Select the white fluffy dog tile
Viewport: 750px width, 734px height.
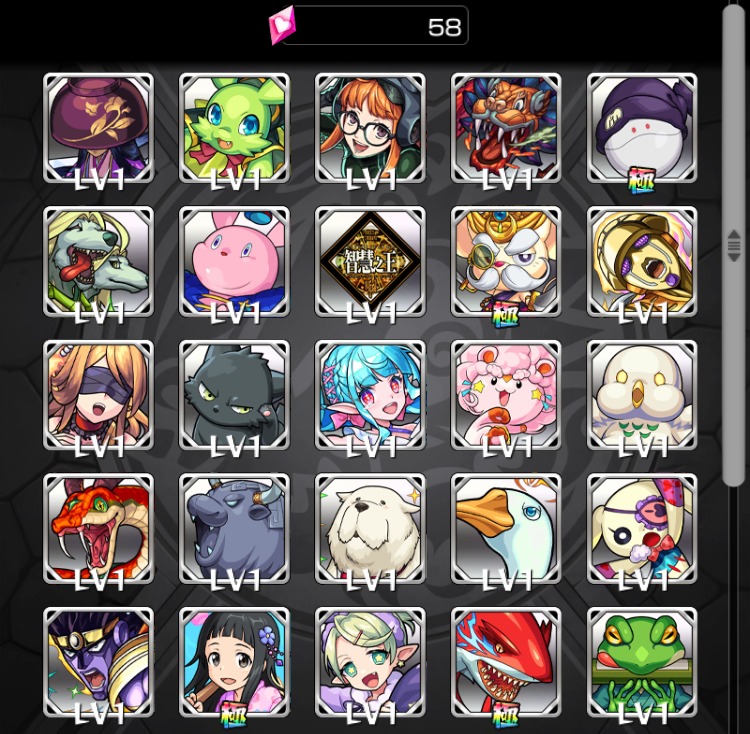[370, 529]
